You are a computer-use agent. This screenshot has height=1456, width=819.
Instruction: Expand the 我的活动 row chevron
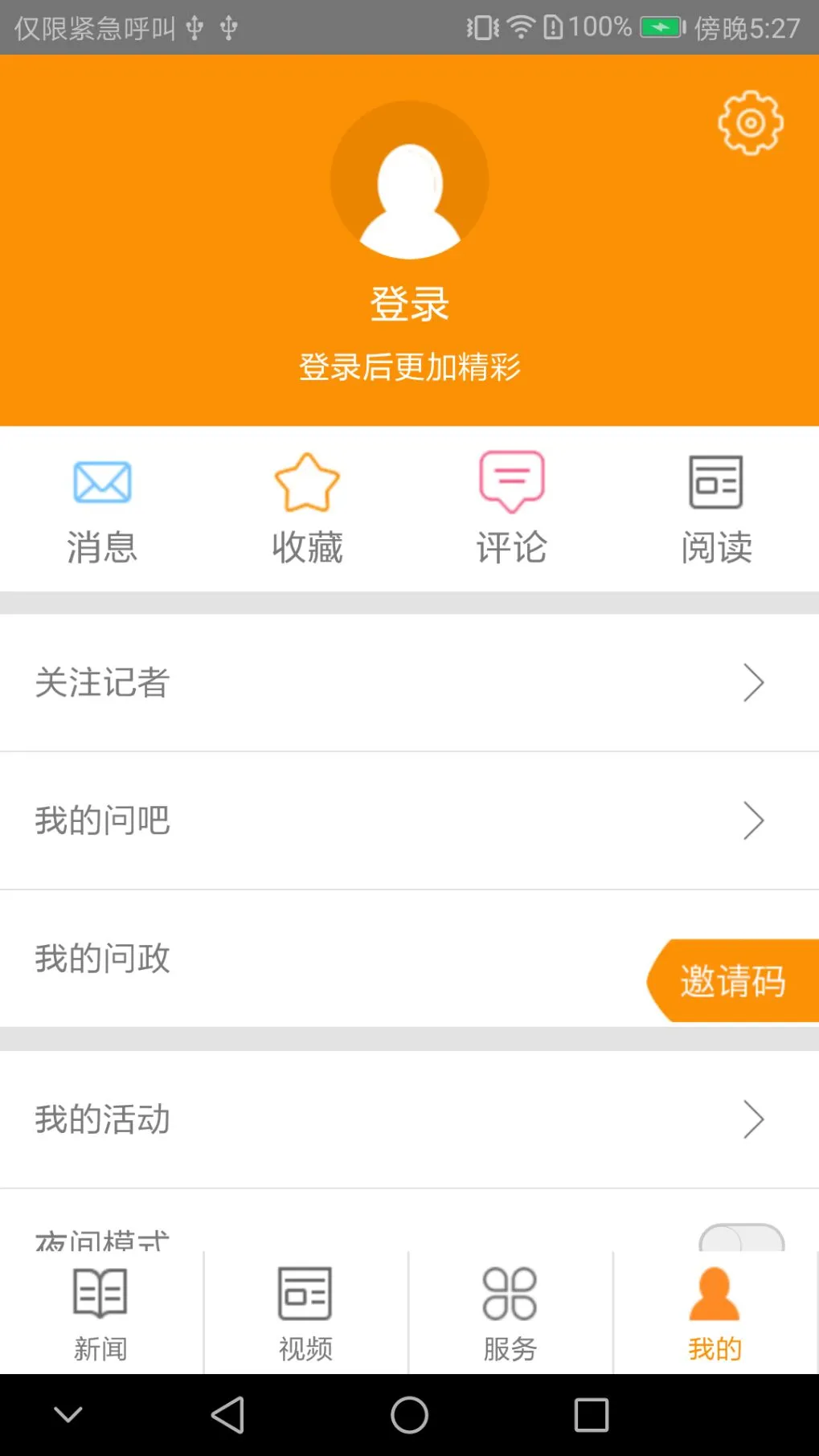(753, 1119)
